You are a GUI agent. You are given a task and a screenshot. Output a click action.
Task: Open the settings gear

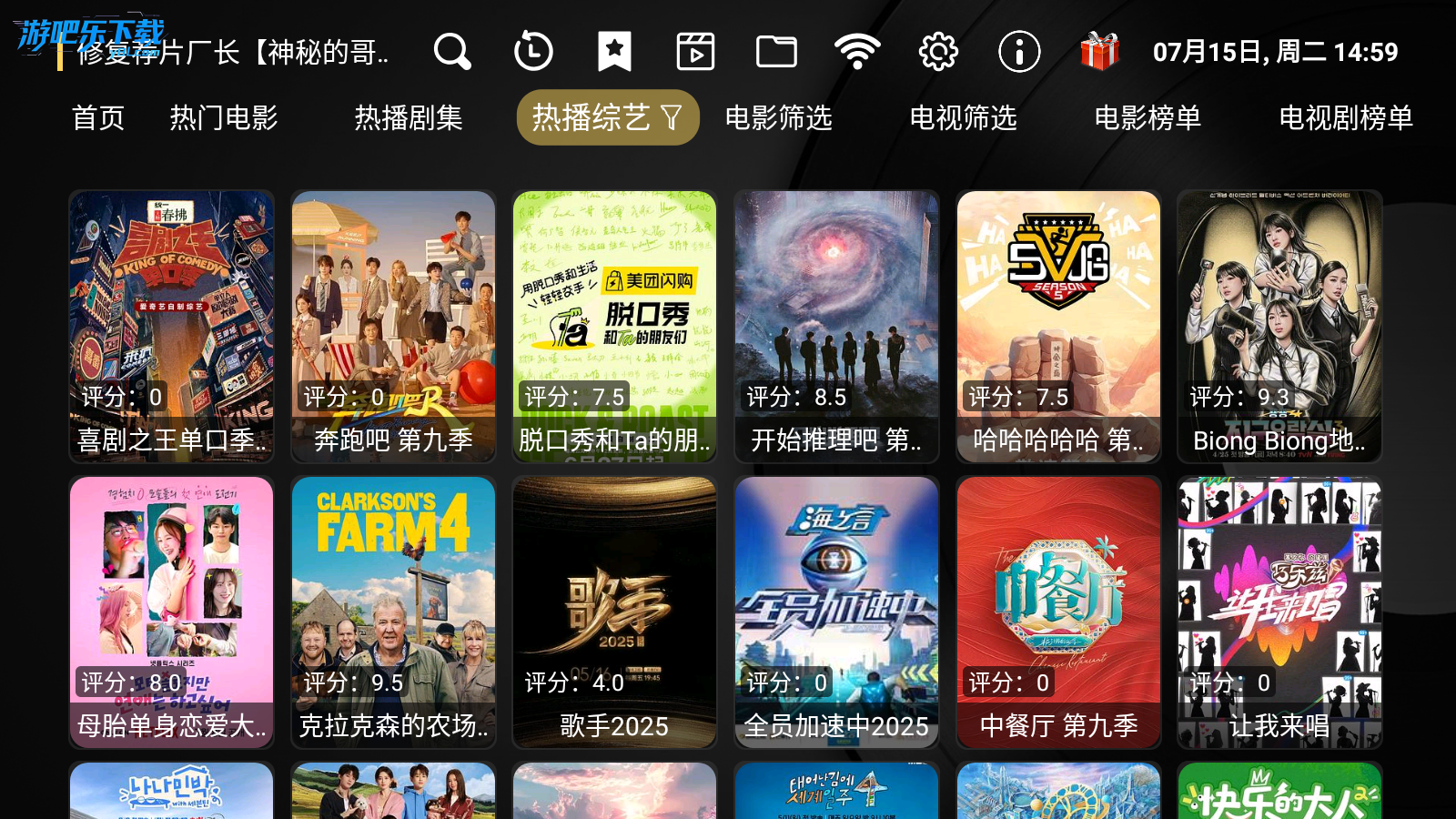[938, 52]
